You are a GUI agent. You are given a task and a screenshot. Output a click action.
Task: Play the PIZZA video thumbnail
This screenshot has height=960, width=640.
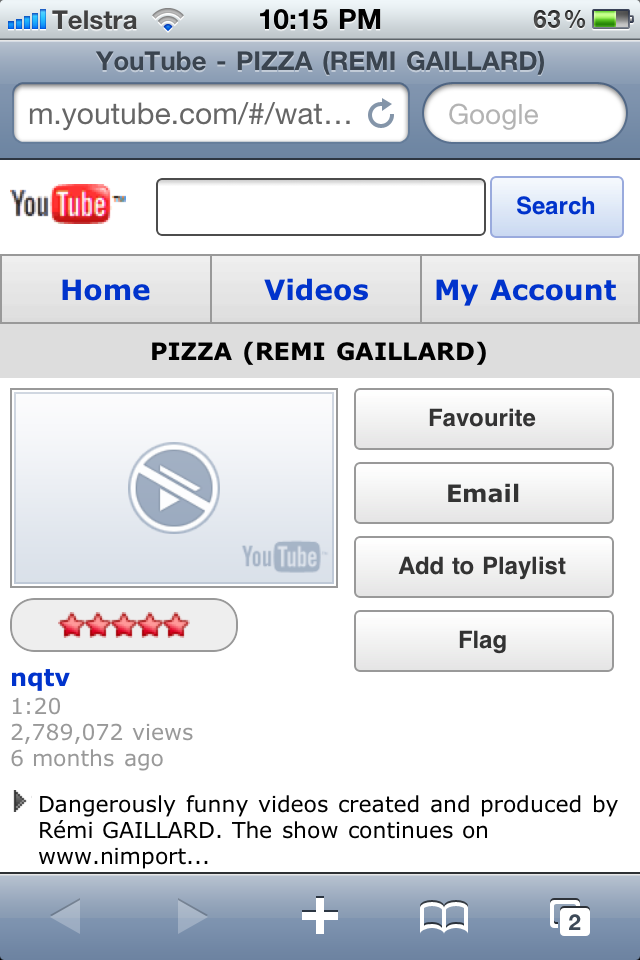pyautogui.click(x=174, y=488)
